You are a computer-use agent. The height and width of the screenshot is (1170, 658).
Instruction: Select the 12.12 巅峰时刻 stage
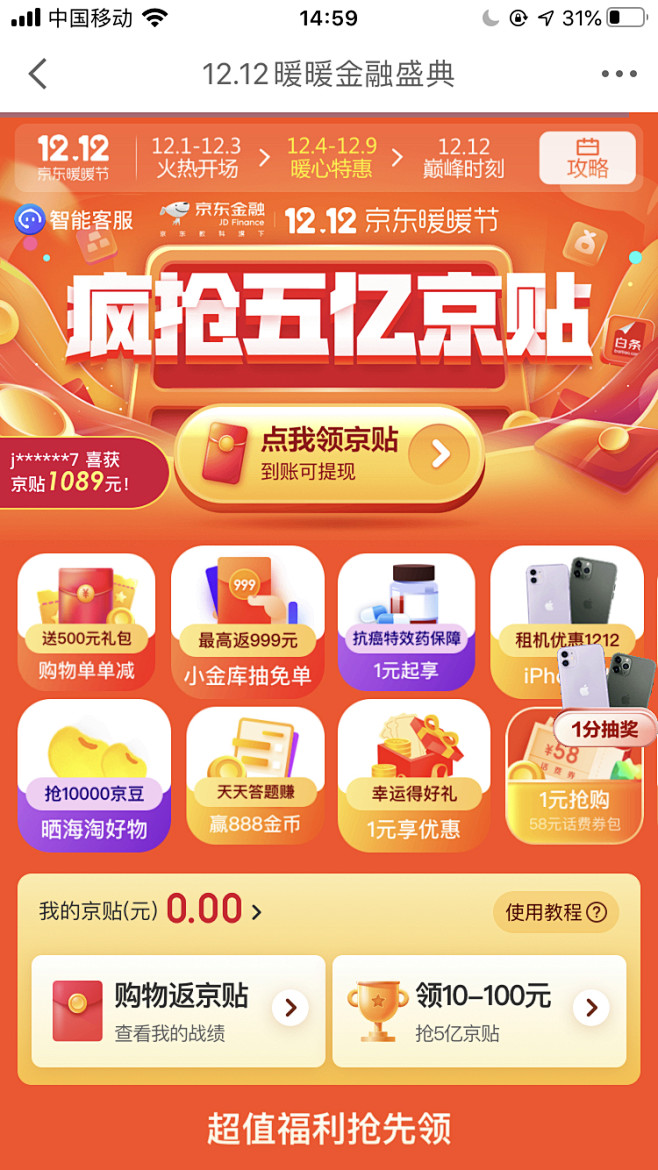[463, 158]
